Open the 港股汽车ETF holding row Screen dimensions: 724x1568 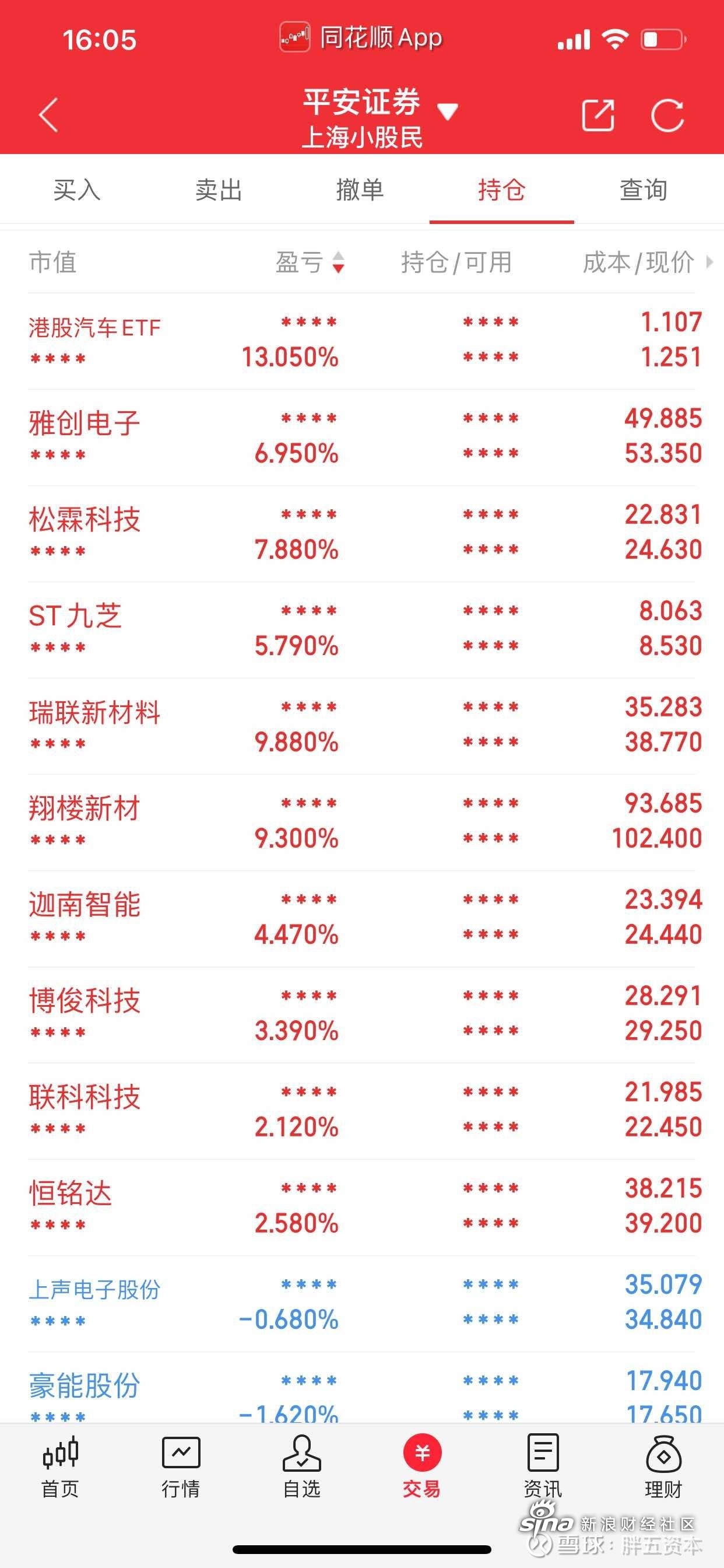pos(362,341)
